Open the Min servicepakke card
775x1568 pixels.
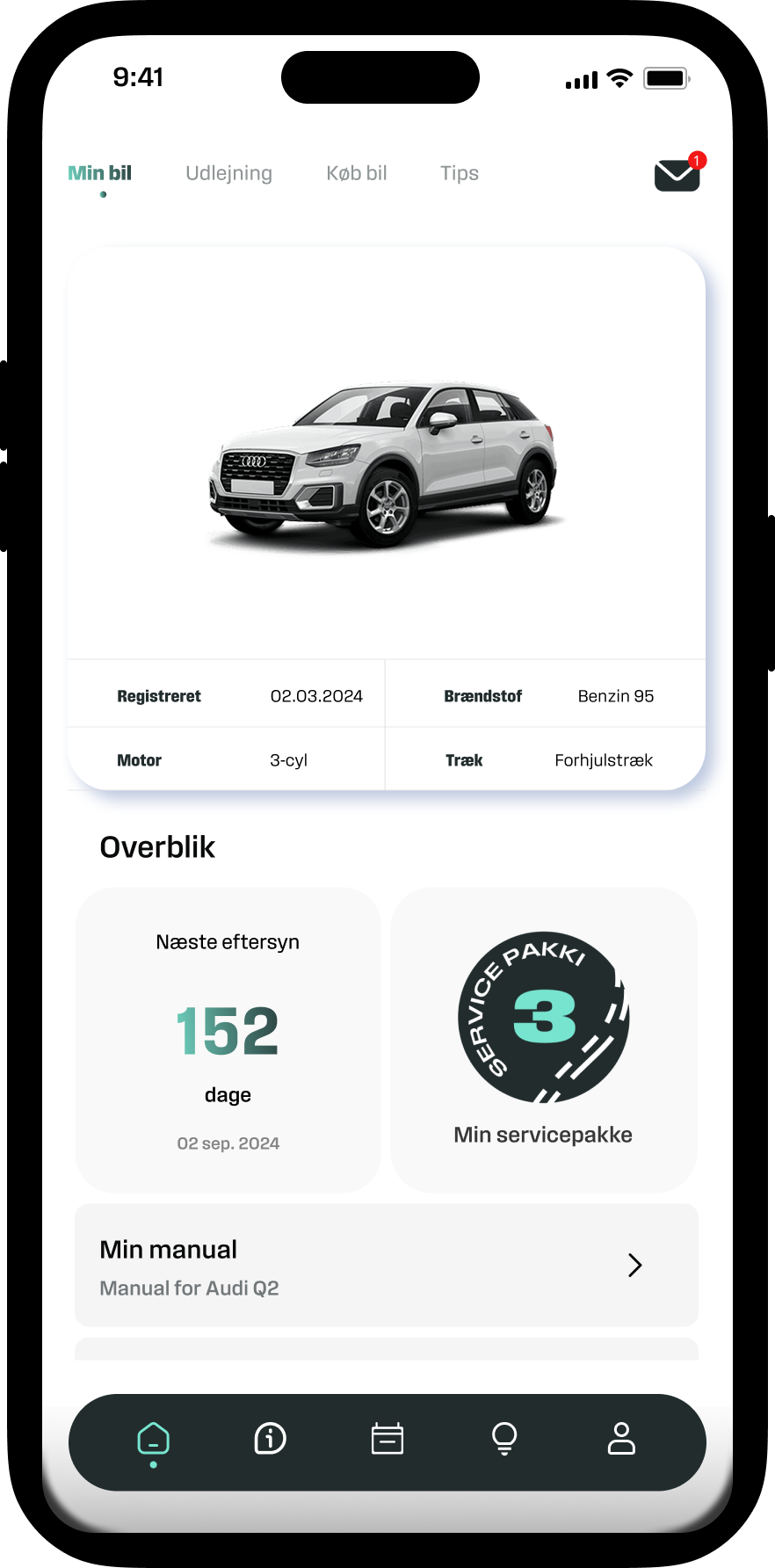[x=543, y=1040]
